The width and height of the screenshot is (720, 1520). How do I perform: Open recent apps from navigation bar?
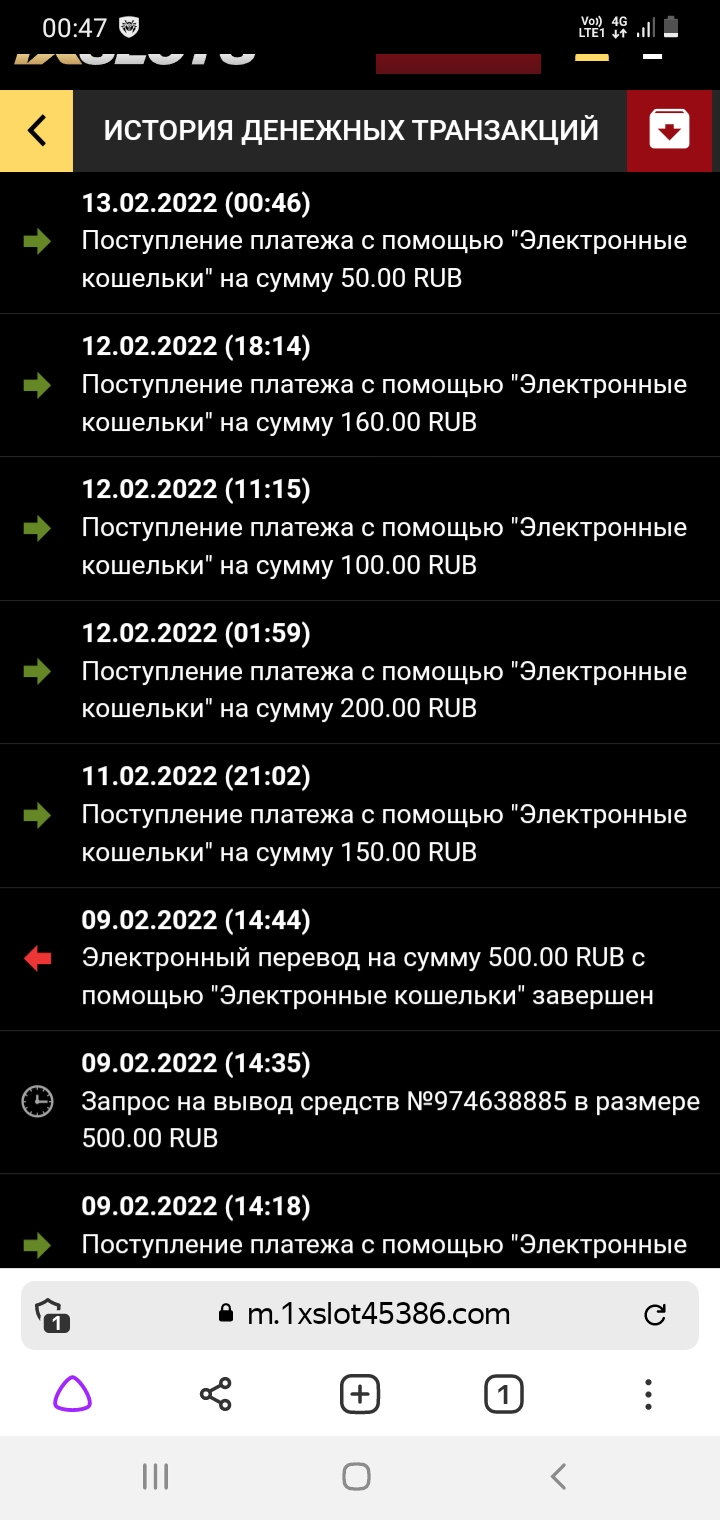click(155, 1476)
